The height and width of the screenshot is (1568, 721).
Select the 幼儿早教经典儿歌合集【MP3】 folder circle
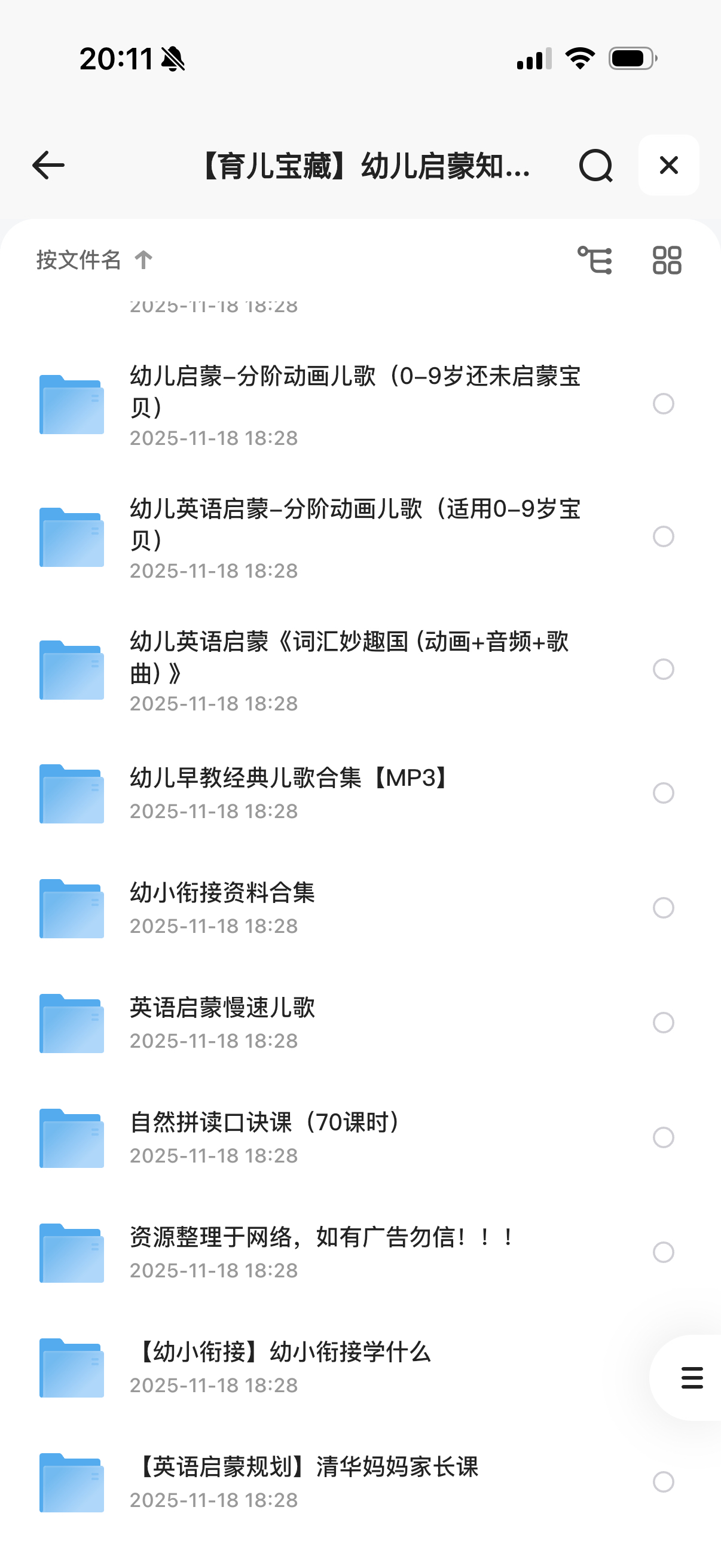point(663,793)
